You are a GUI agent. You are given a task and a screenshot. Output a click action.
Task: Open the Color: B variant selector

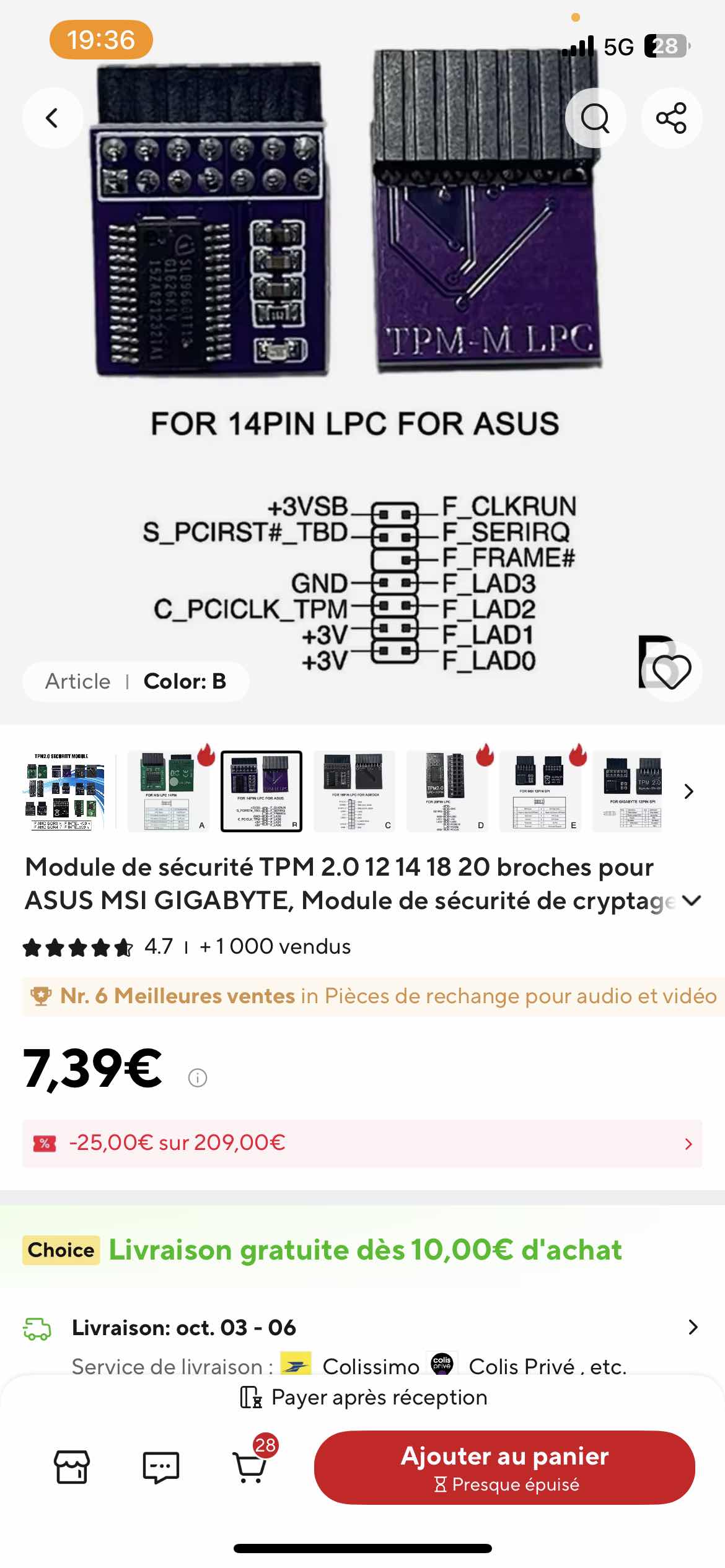tap(136, 681)
